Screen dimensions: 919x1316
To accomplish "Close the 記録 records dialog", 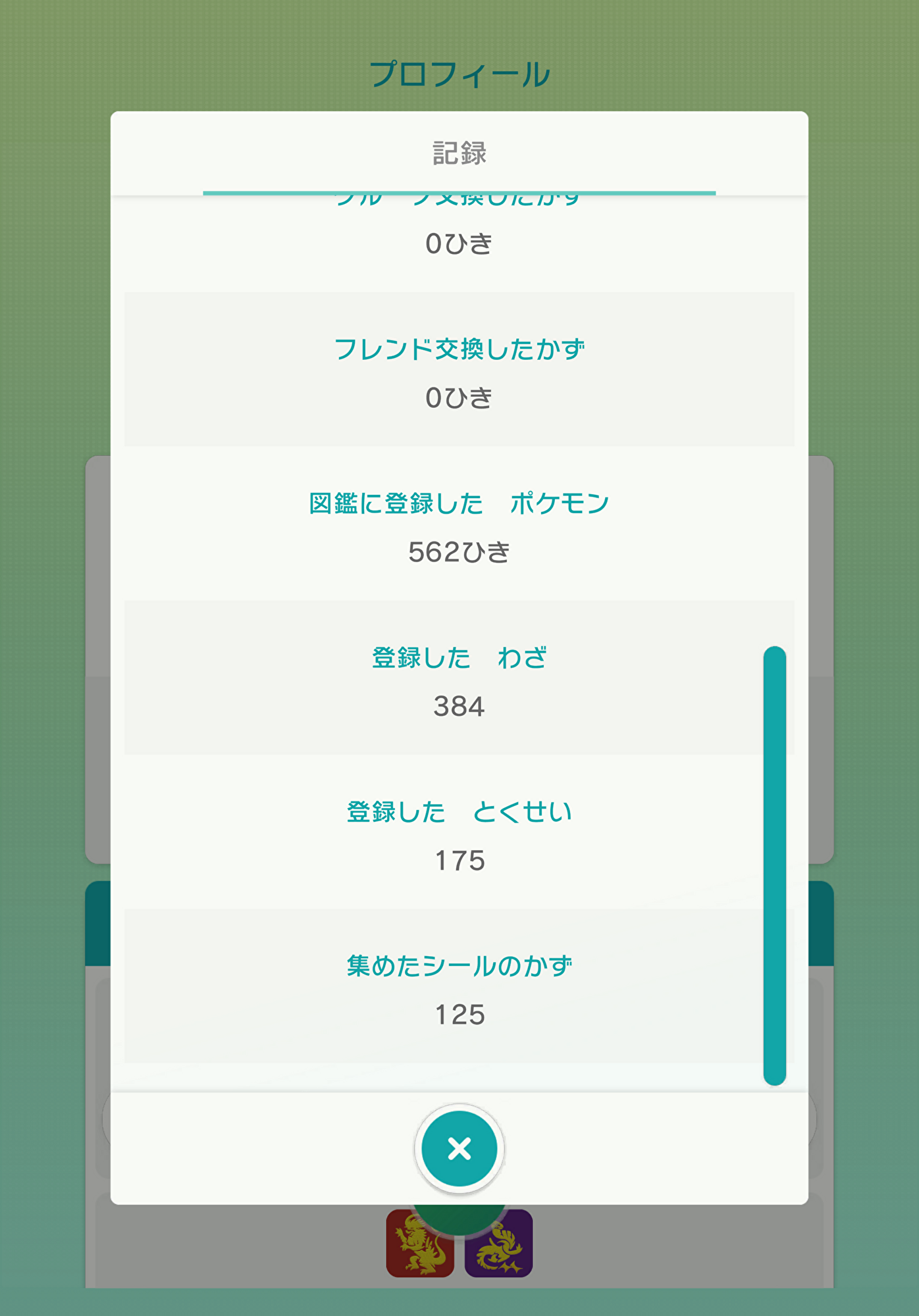I will point(459,1149).
